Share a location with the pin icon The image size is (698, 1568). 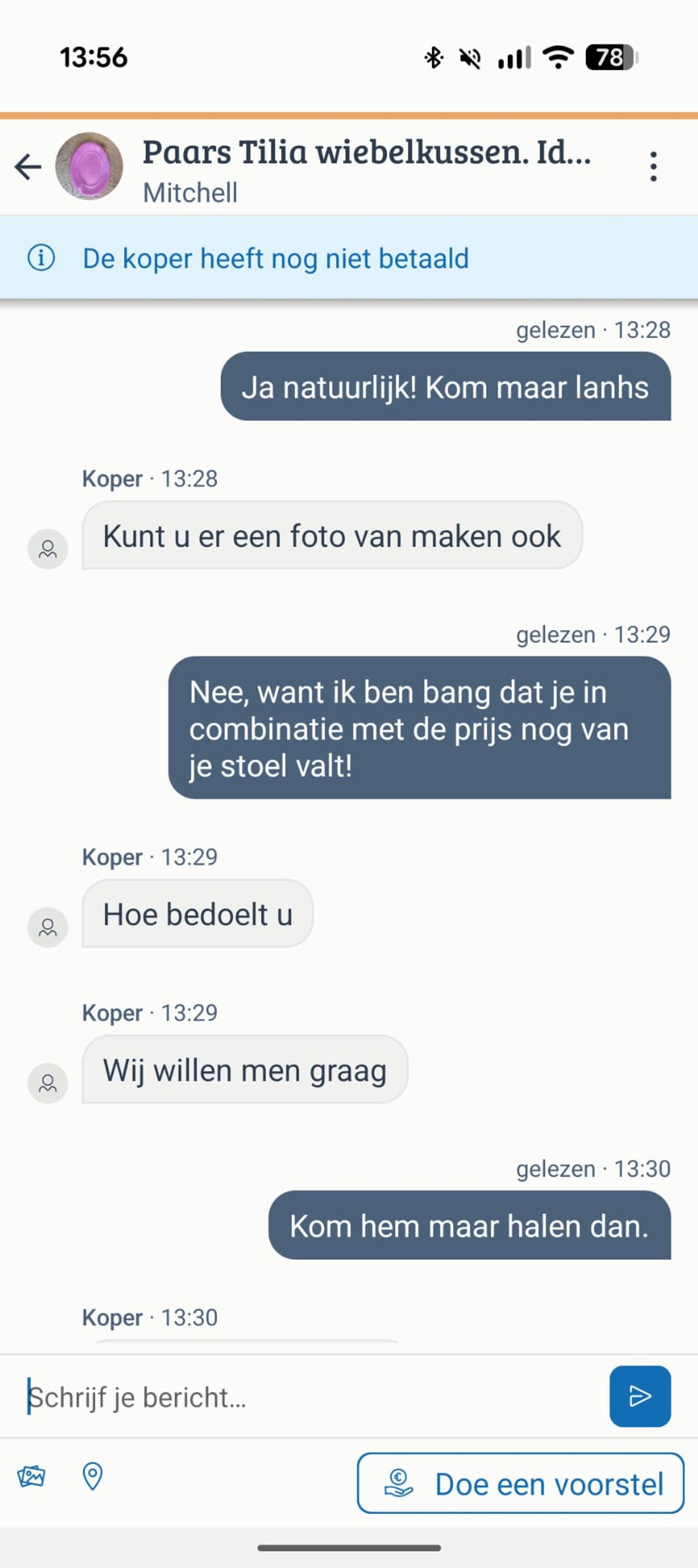click(x=92, y=1477)
